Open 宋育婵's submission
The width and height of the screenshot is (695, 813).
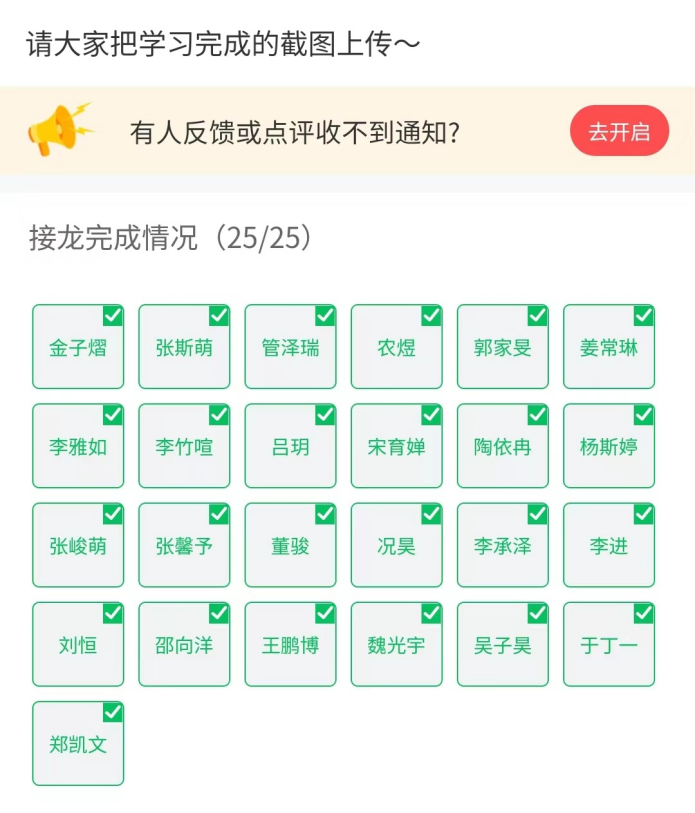click(x=396, y=446)
